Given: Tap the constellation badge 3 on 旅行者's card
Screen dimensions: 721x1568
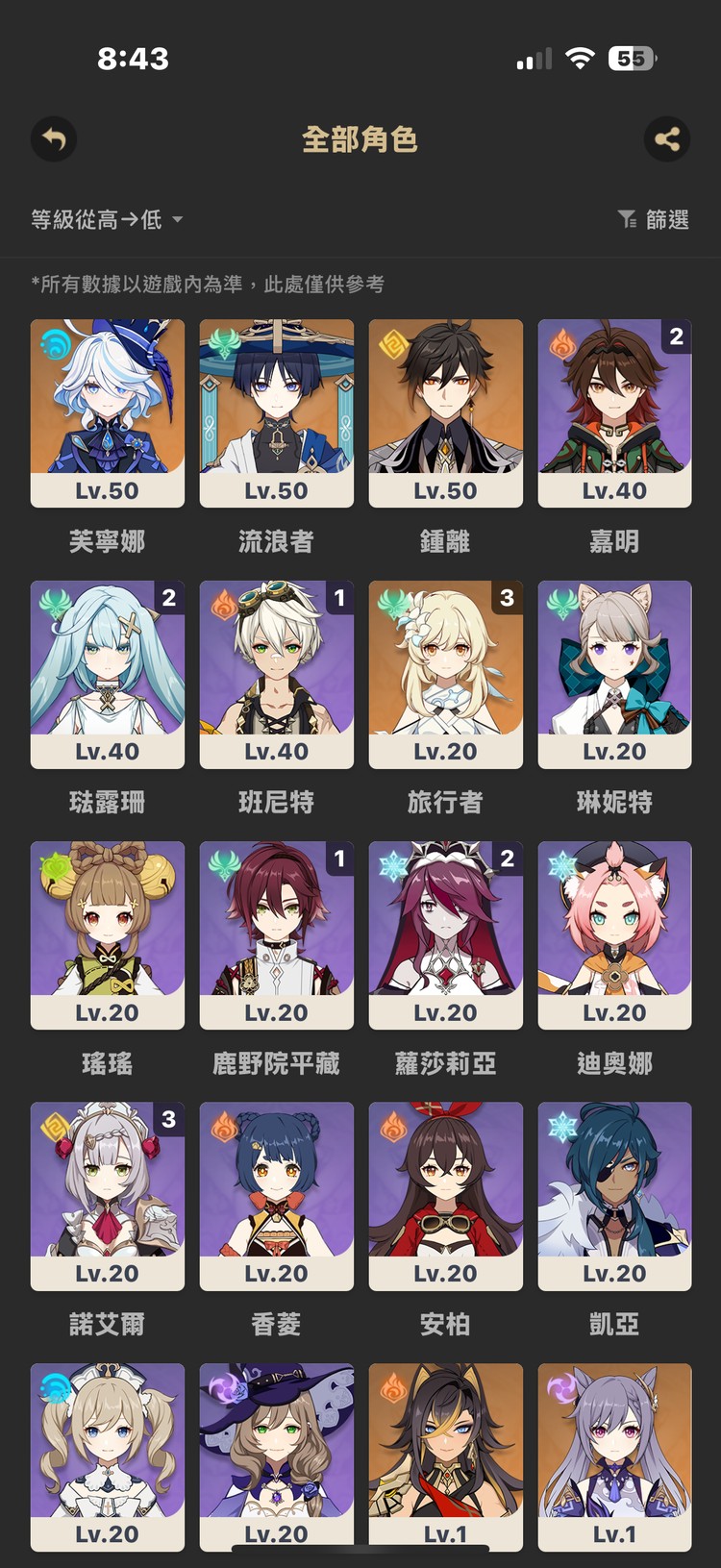Looking at the screenshot, I should (x=506, y=598).
